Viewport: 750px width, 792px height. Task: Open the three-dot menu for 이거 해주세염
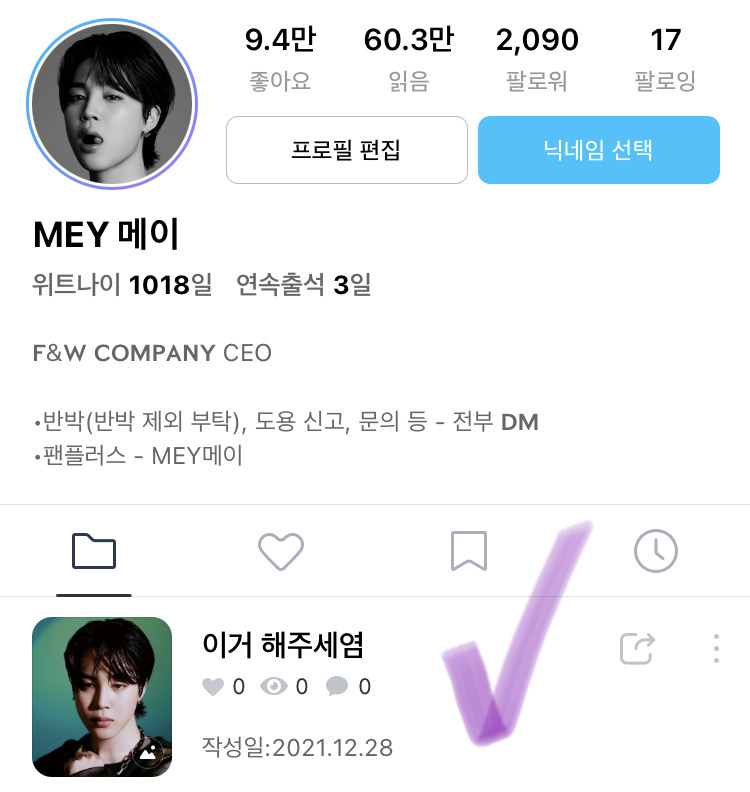pos(716,648)
